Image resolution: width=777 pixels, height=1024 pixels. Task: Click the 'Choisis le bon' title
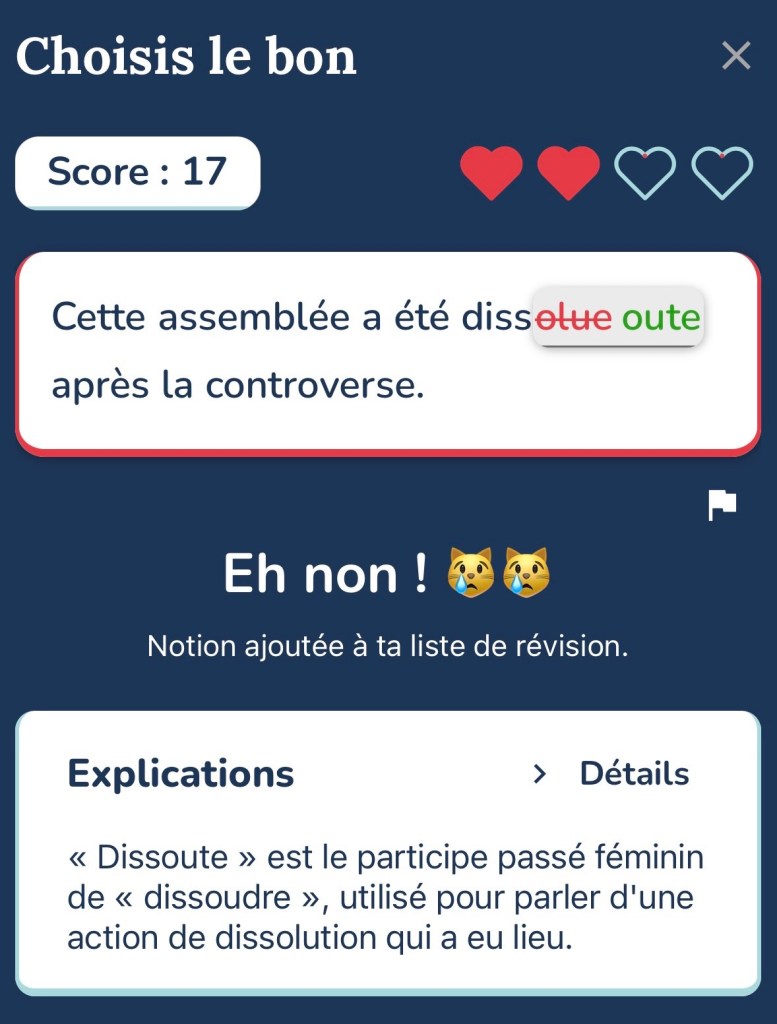pyautogui.click(x=188, y=57)
